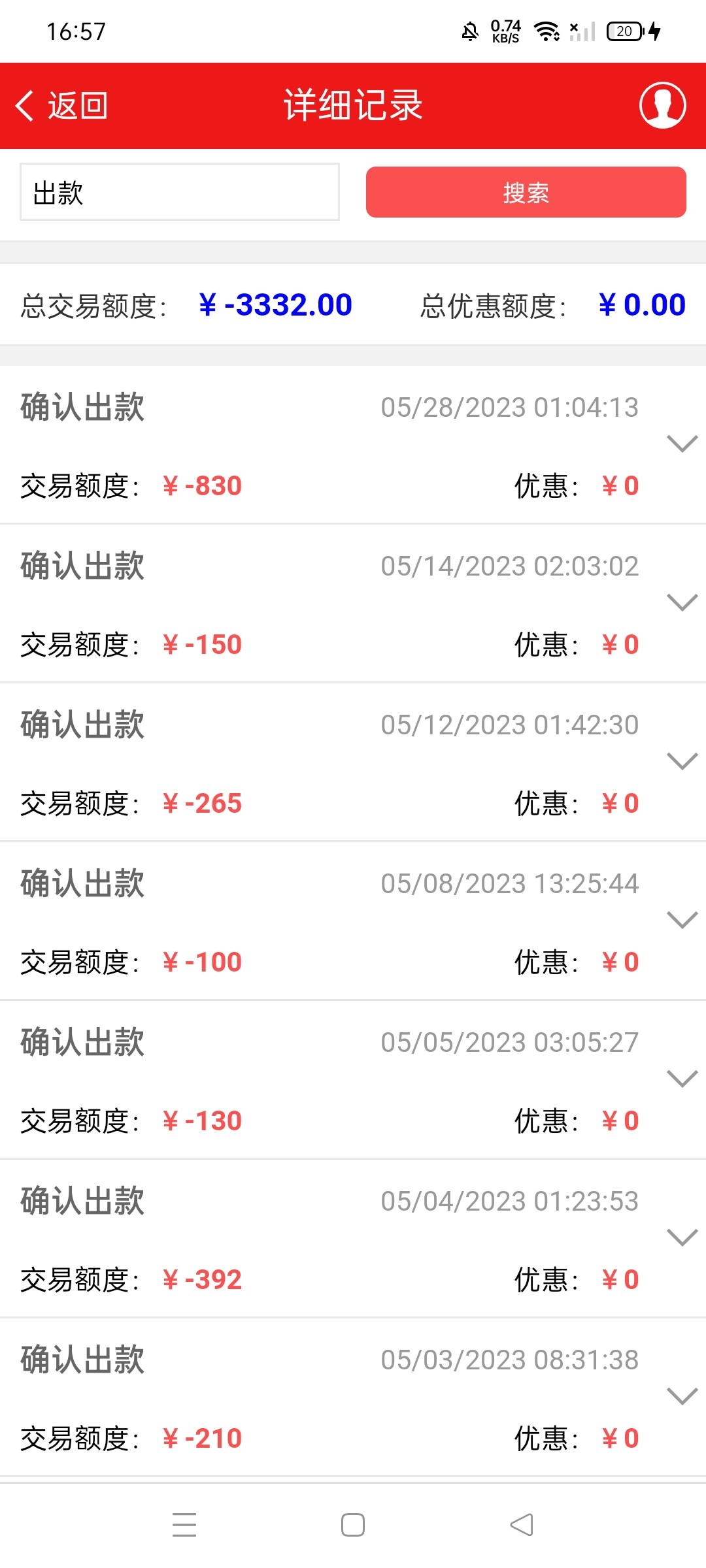The image size is (706, 1568).
Task: Tap the red 搜索 button
Action: click(526, 192)
